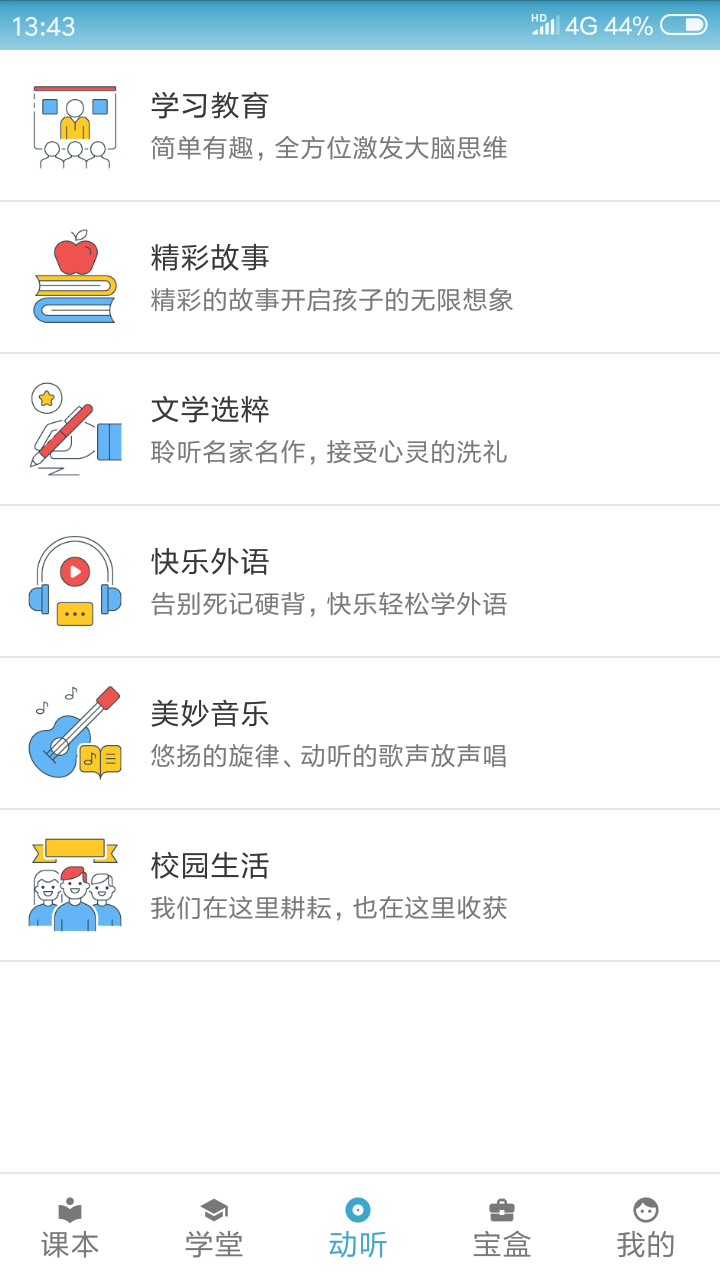This screenshot has height=1280, width=720.
Task: Select the 学堂 graduation cap icon
Action: click(x=213, y=1207)
